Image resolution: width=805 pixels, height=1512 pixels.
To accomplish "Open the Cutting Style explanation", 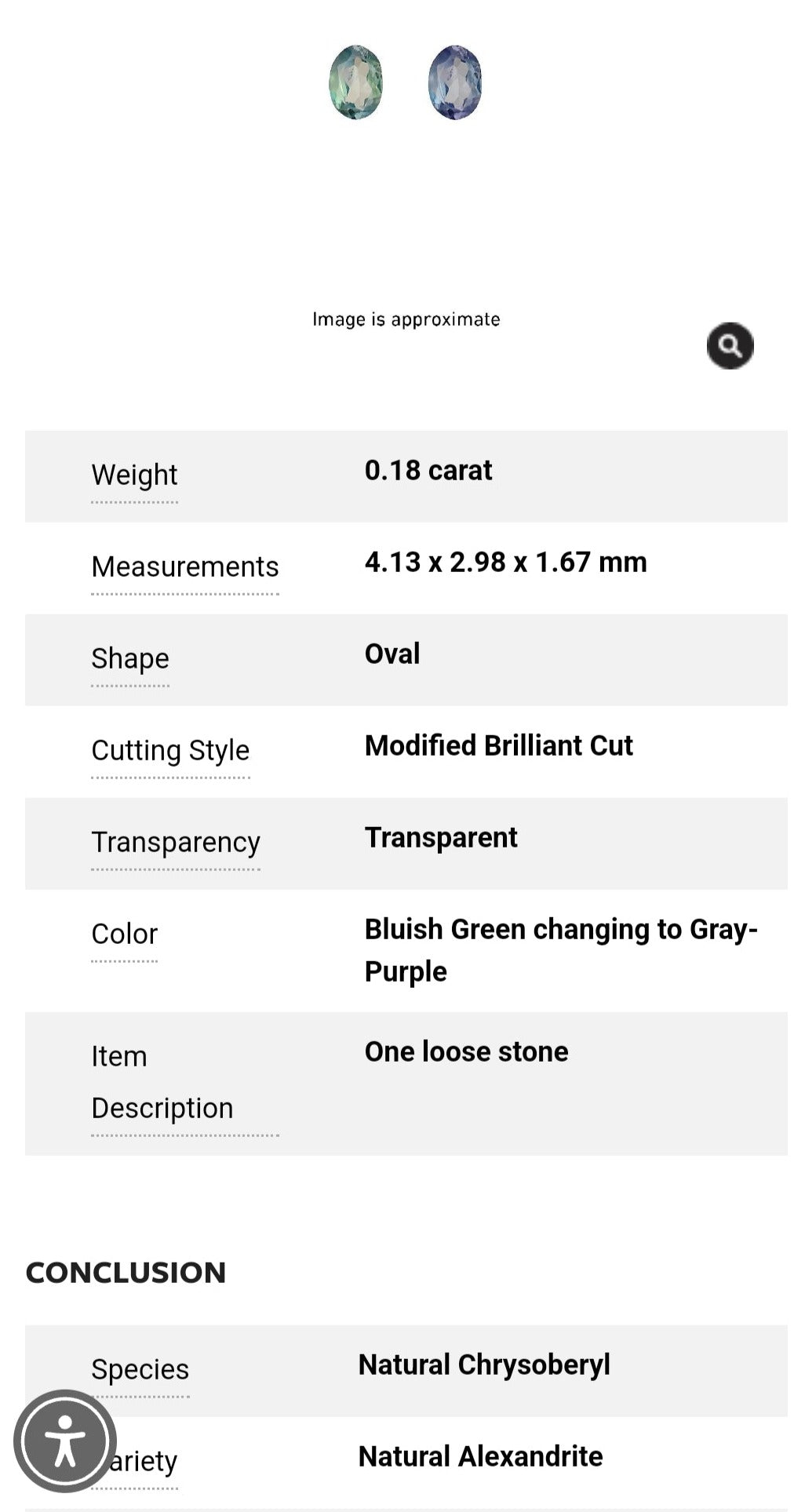I will pyautogui.click(x=170, y=751).
